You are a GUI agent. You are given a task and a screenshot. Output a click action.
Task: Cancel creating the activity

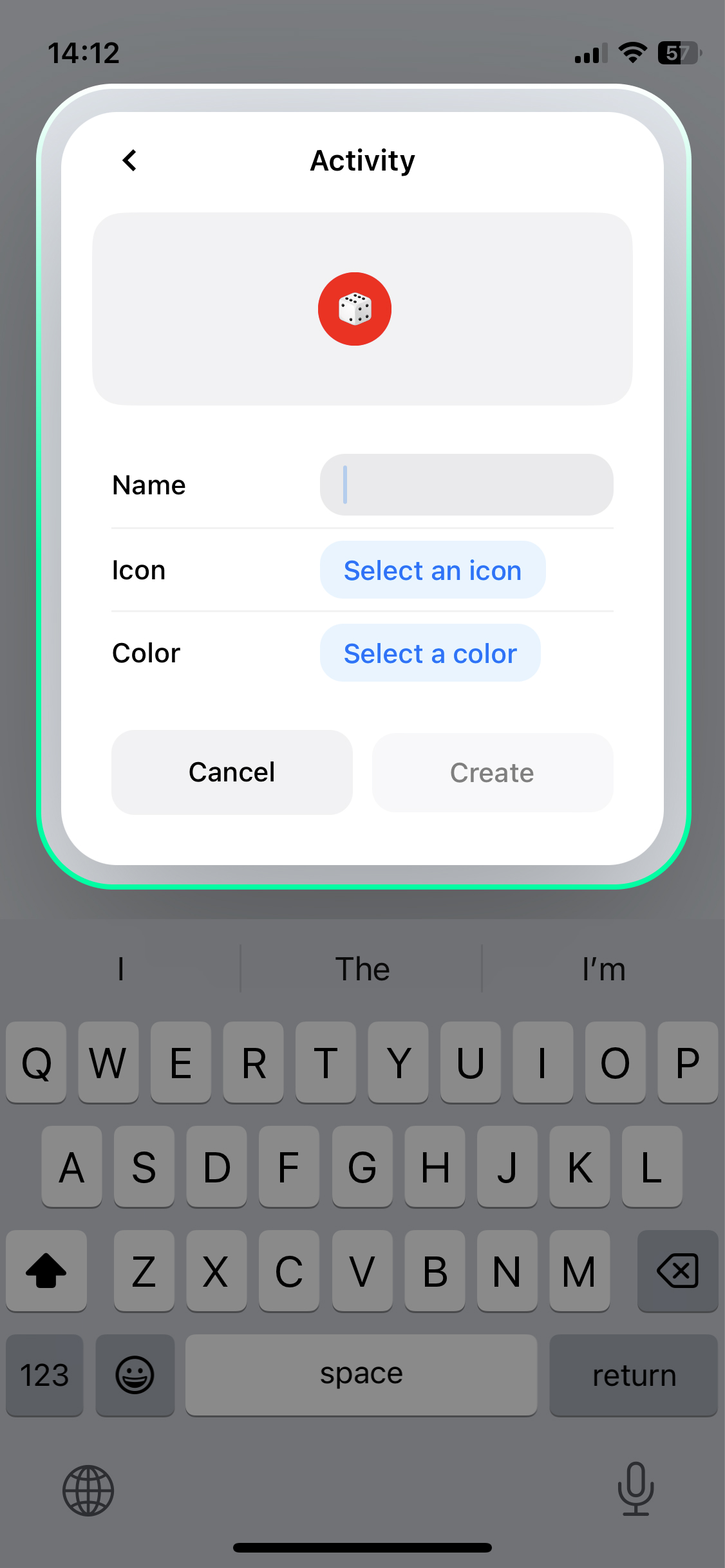point(232,772)
